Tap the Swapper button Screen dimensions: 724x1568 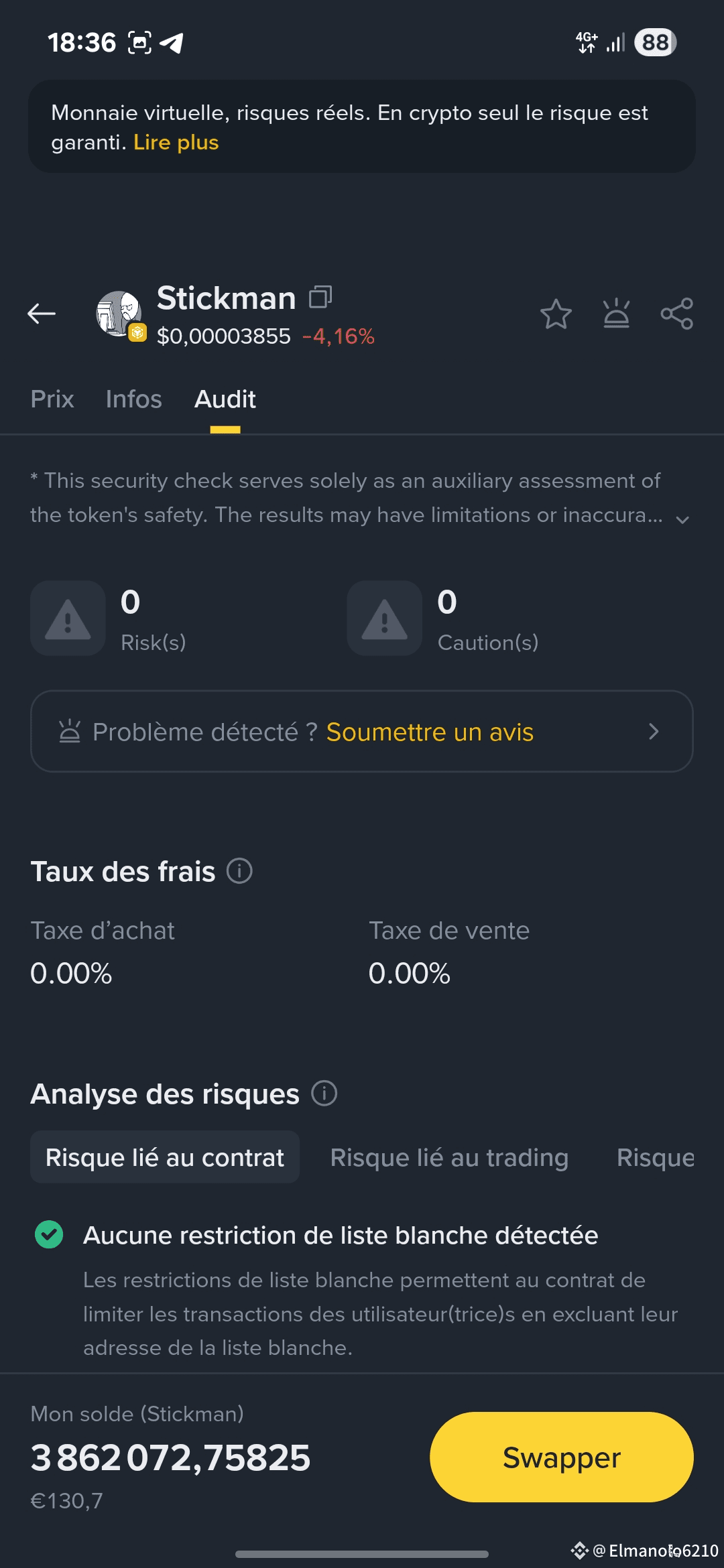pos(562,1457)
